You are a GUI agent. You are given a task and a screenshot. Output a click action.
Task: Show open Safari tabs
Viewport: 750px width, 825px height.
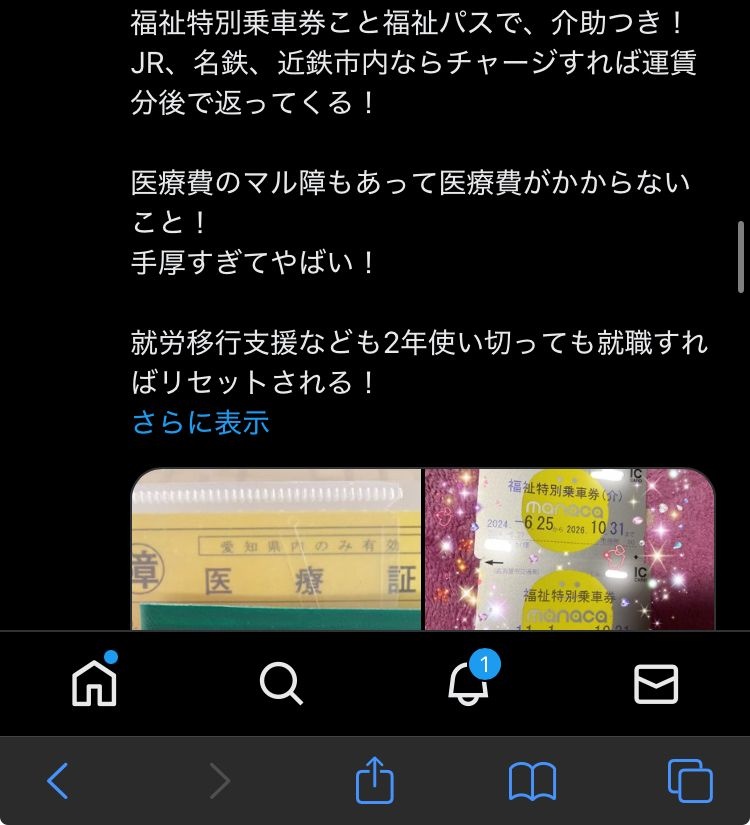[x=690, y=780]
